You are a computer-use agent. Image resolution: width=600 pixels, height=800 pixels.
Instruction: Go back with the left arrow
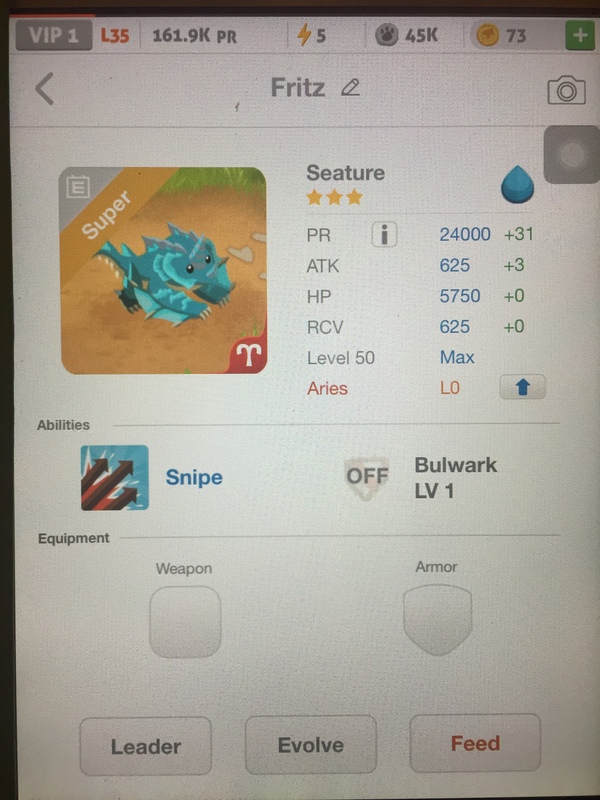pos(44,89)
